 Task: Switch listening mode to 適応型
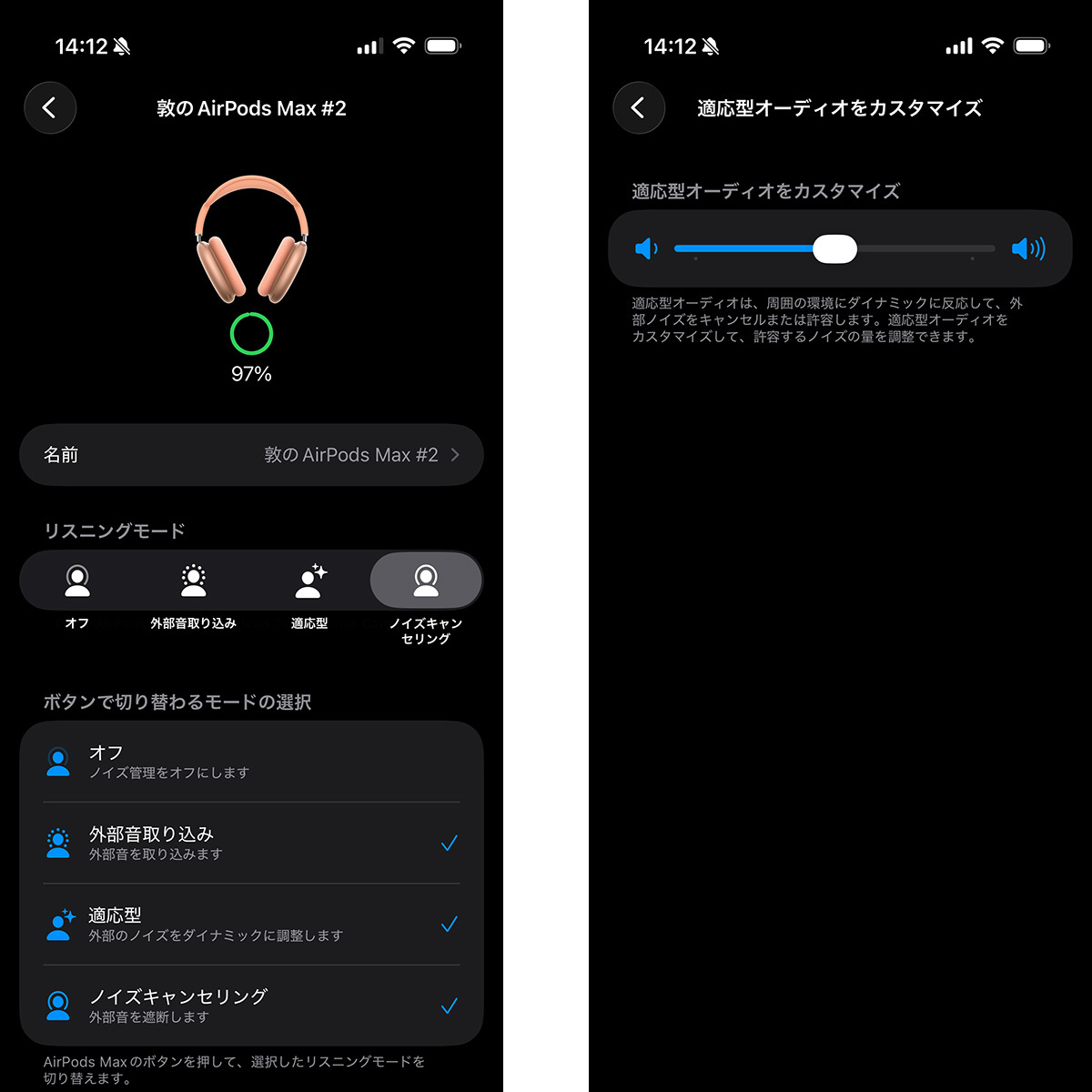point(309,581)
